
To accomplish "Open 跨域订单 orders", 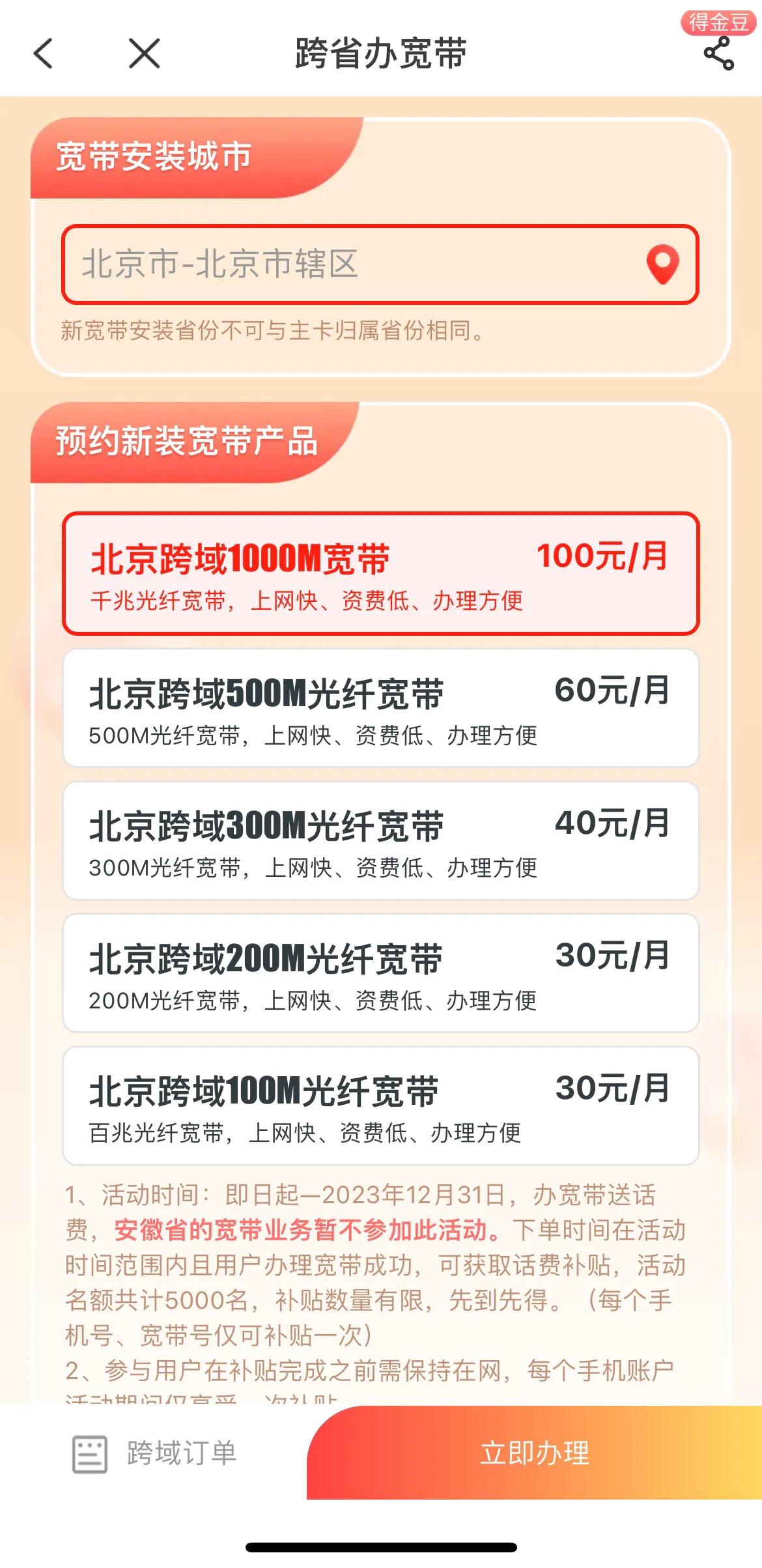I will coord(155,1453).
